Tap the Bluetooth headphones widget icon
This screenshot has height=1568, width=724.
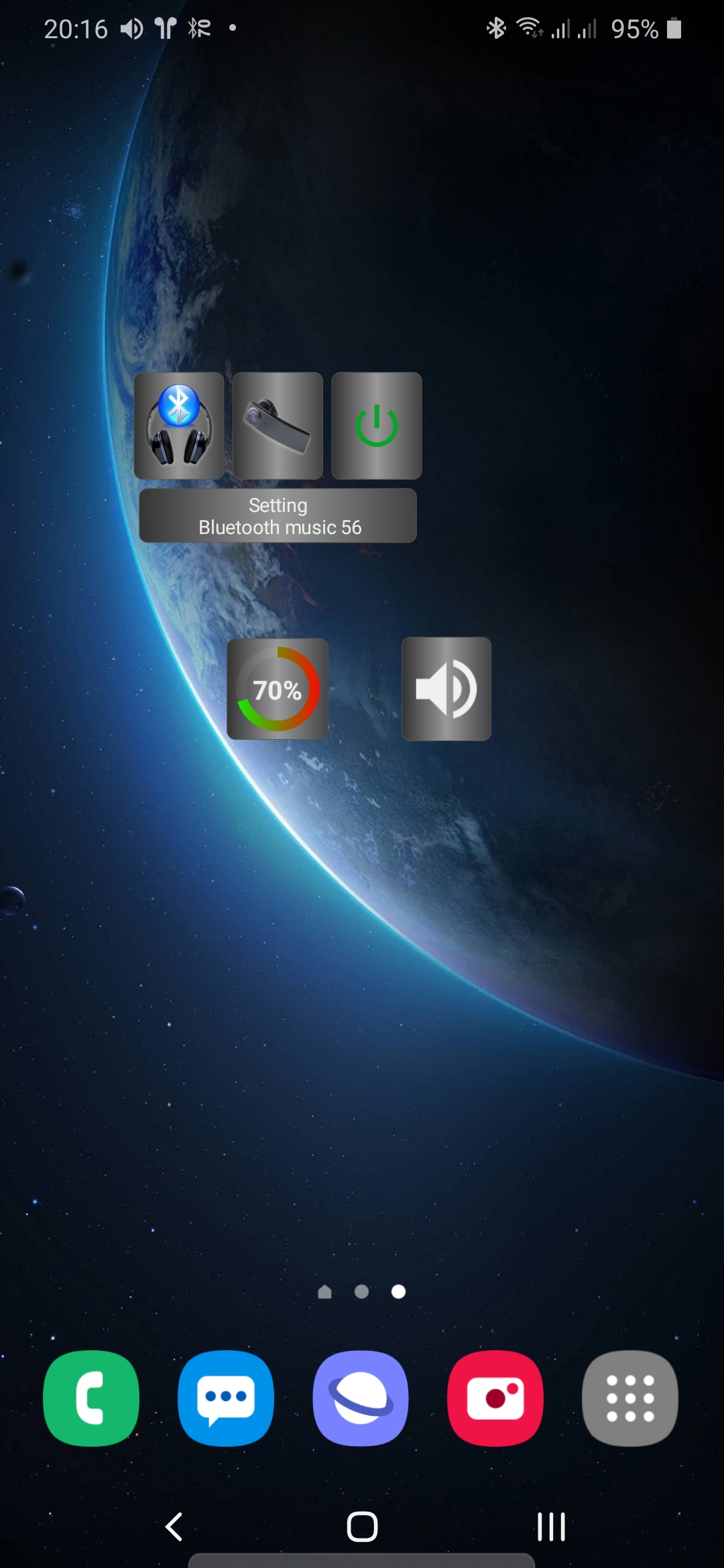pos(179,426)
